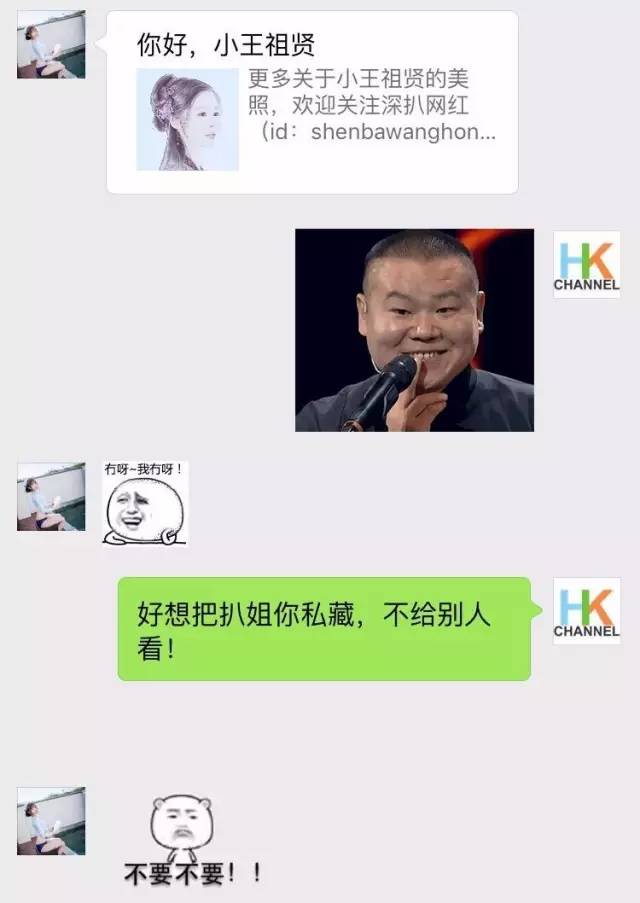The image size is (640, 903).
Task: Tap the HK Channel avatar beside the green message
Action: click(586, 611)
